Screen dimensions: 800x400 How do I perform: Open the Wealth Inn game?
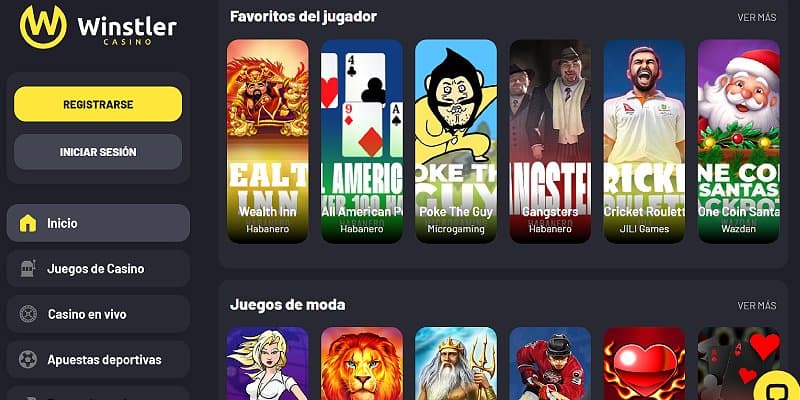[x=267, y=140]
